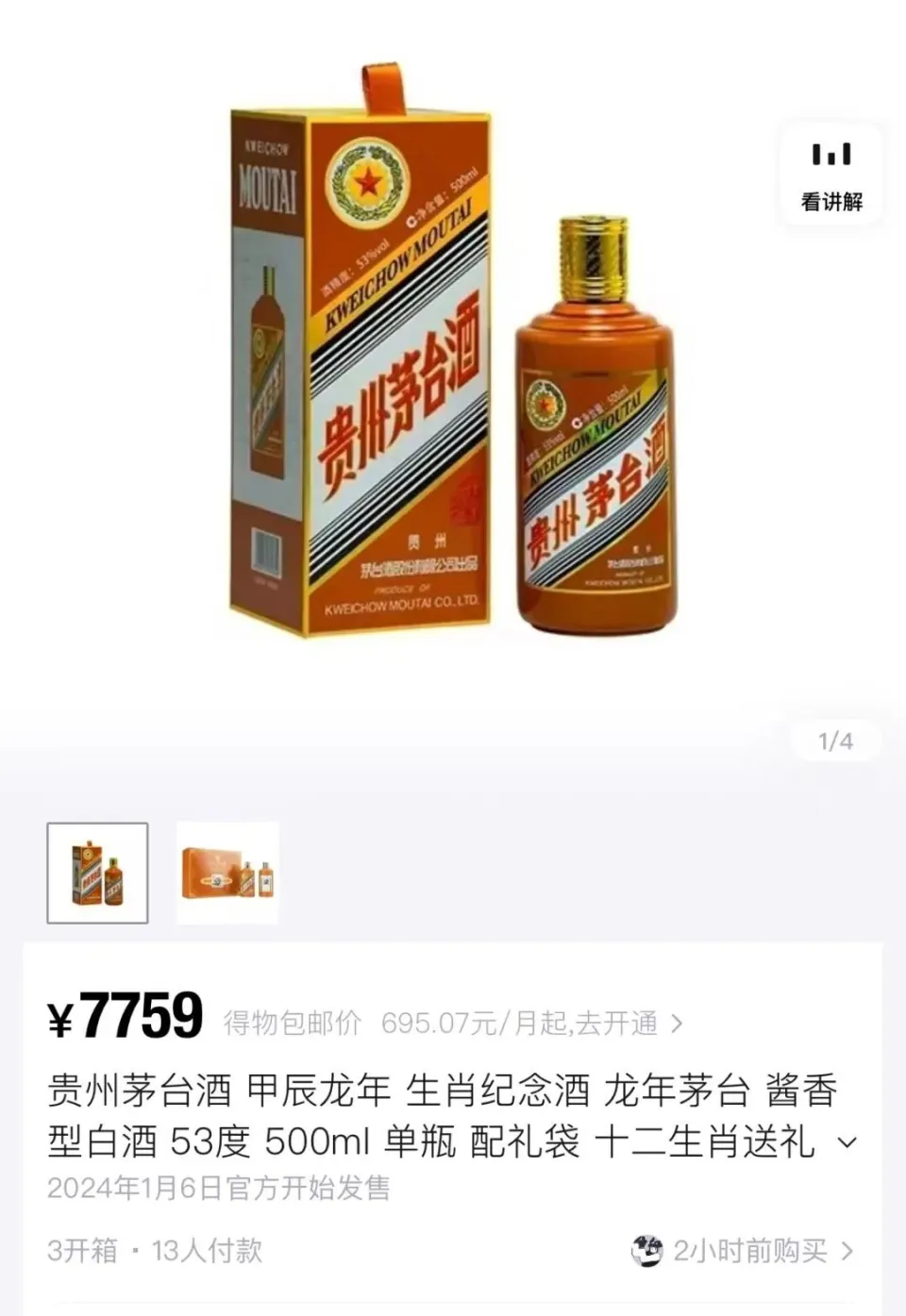Viewport: 906px width, 1316px height.
Task: Select the first bottle-and-box thumbnail
Action: [x=98, y=873]
